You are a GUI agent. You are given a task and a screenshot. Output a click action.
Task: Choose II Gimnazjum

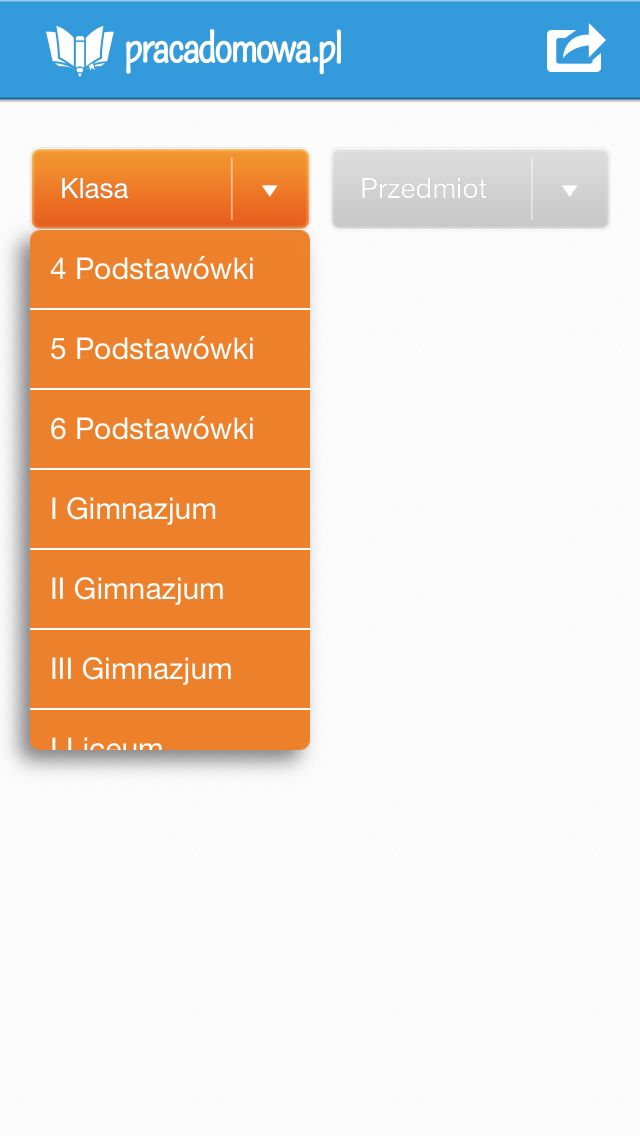pyautogui.click(x=170, y=589)
